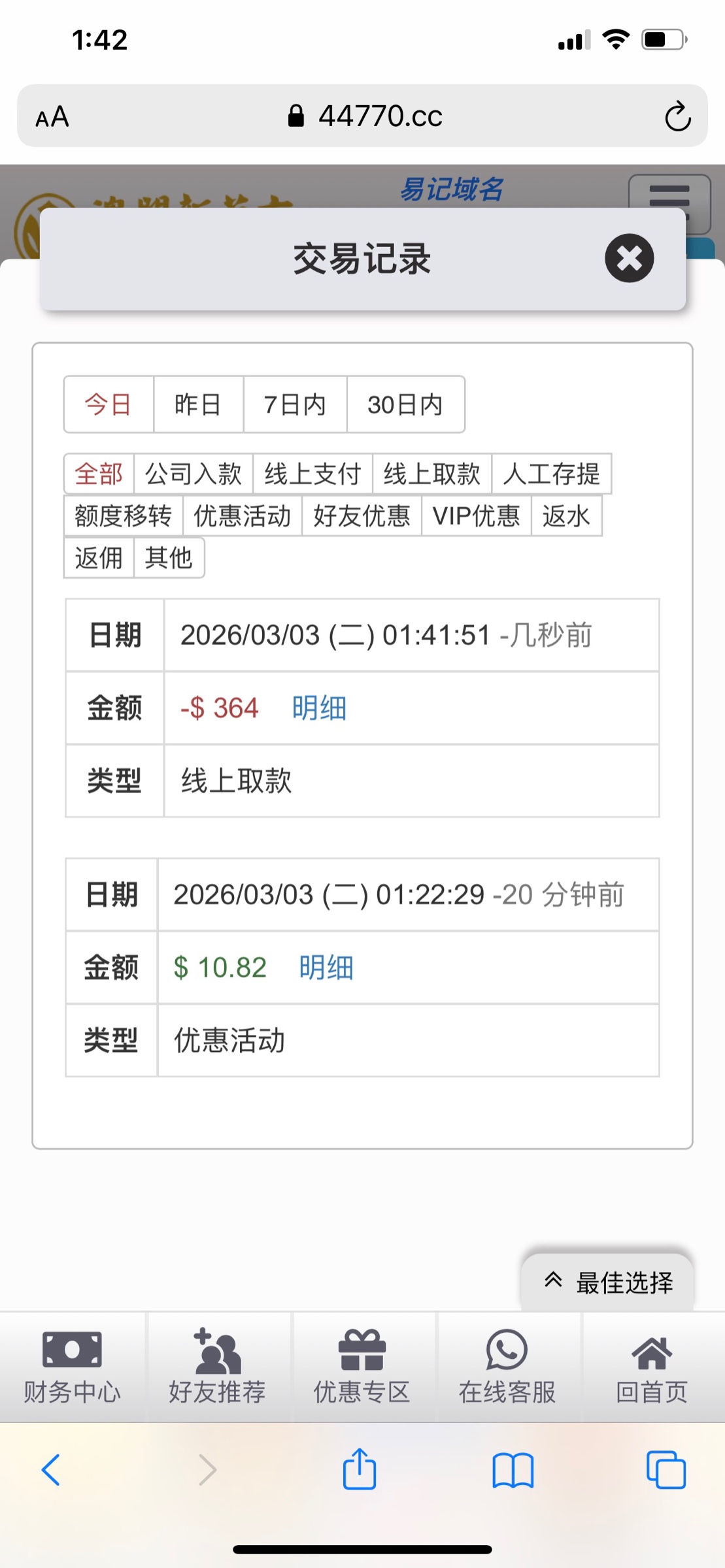The image size is (725, 1568).
Task: Open 财务中心 in the bottom bar
Action: [72, 1367]
